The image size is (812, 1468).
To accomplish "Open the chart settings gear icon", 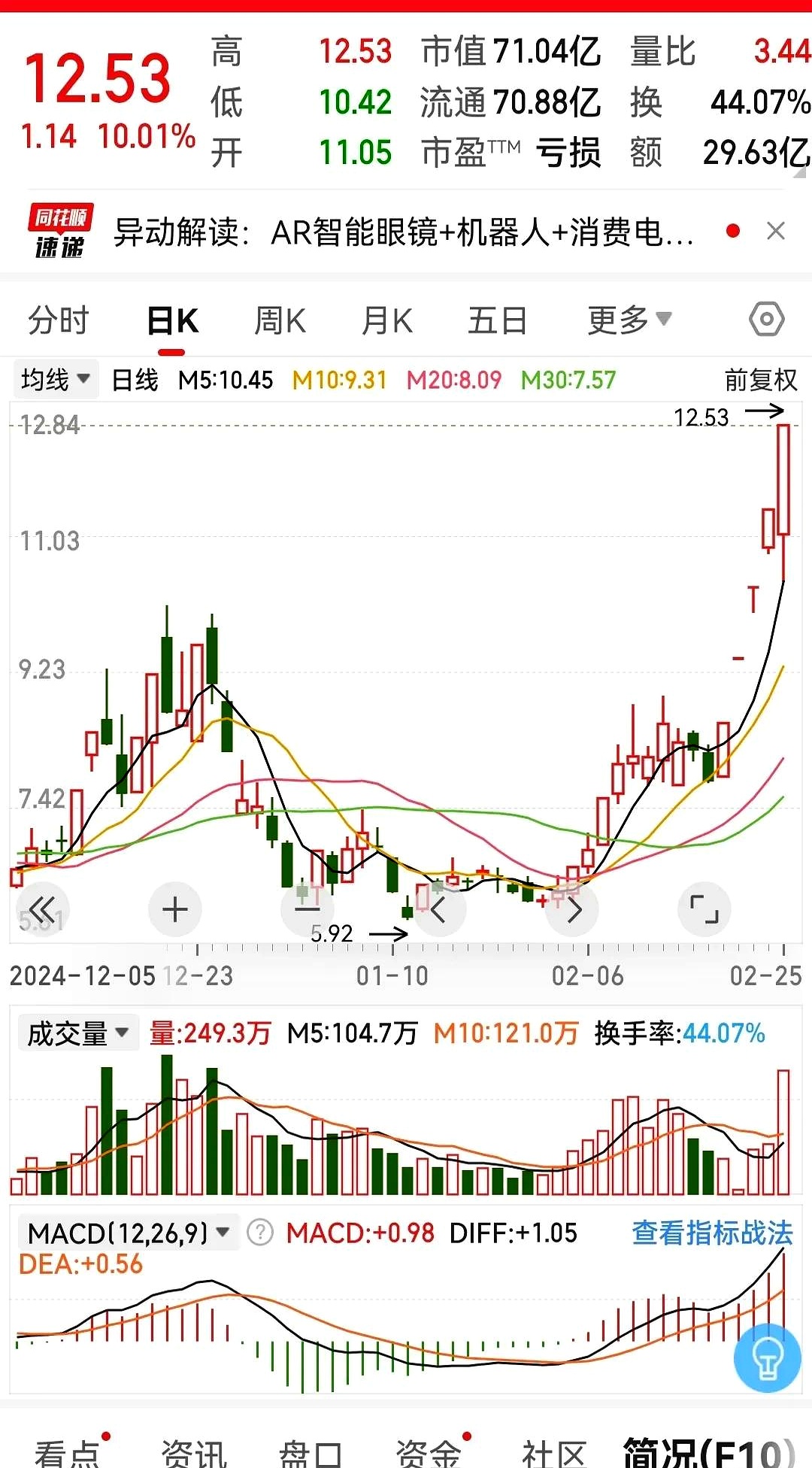I will coord(766,319).
